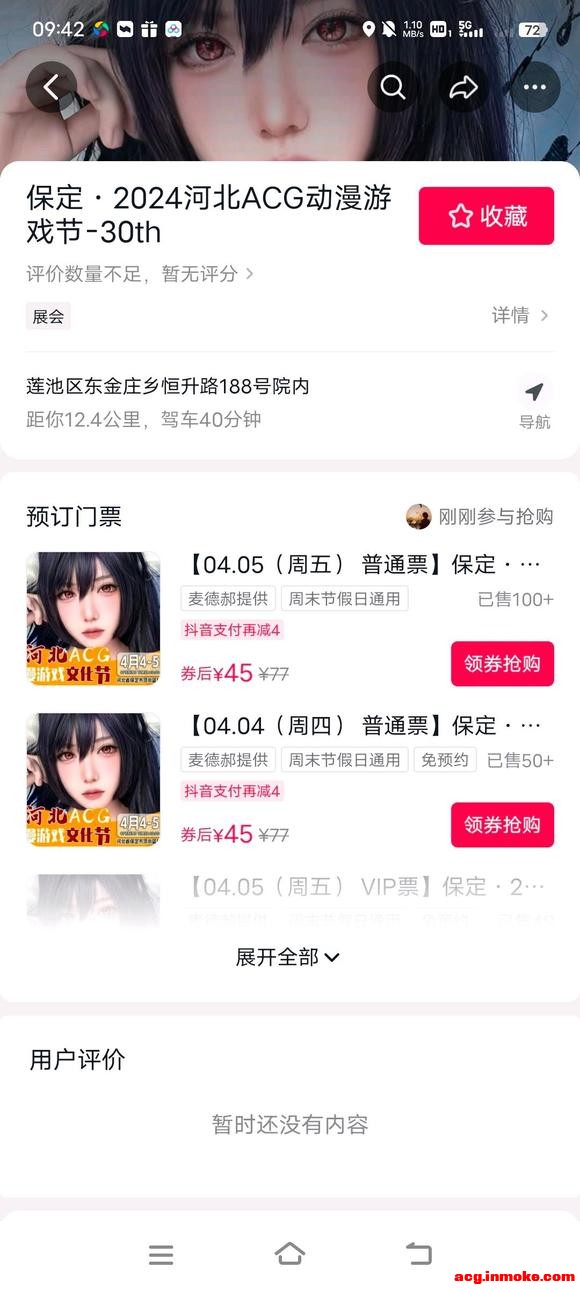
Task: Open the 评价数量不足 rating row
Action: click(x=140, y=274)
